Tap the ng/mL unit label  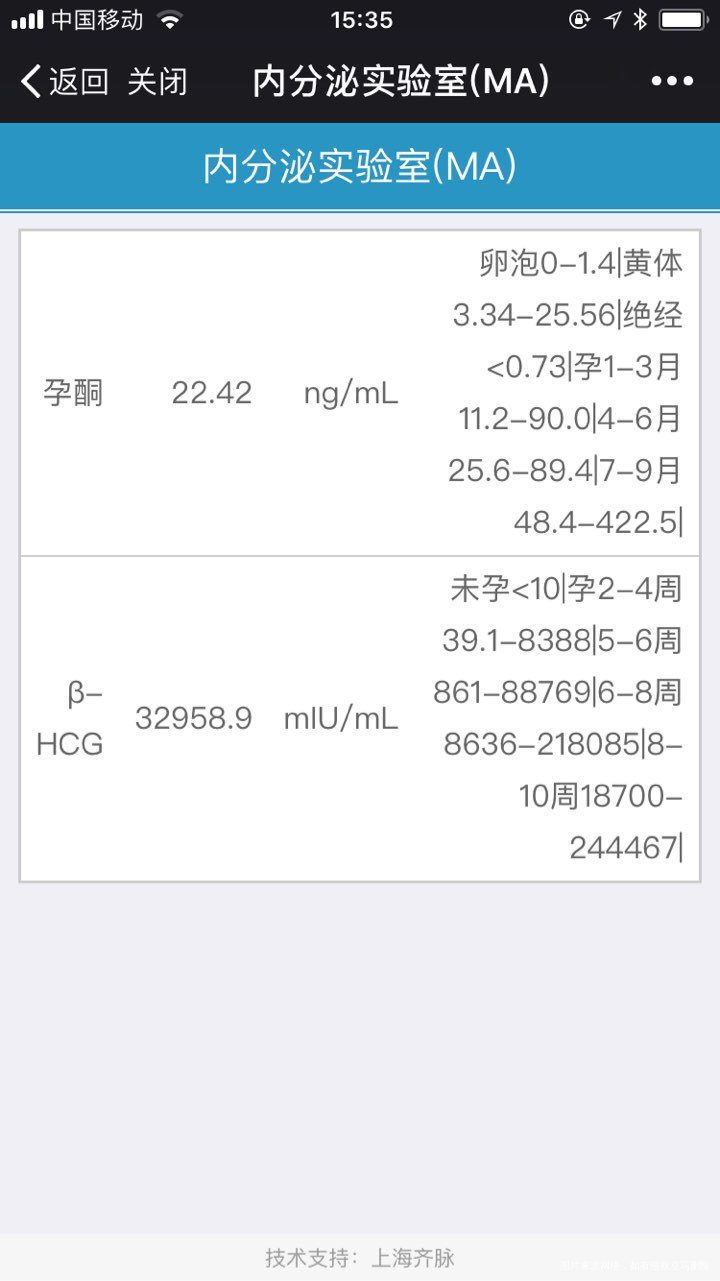coord(352,393)
